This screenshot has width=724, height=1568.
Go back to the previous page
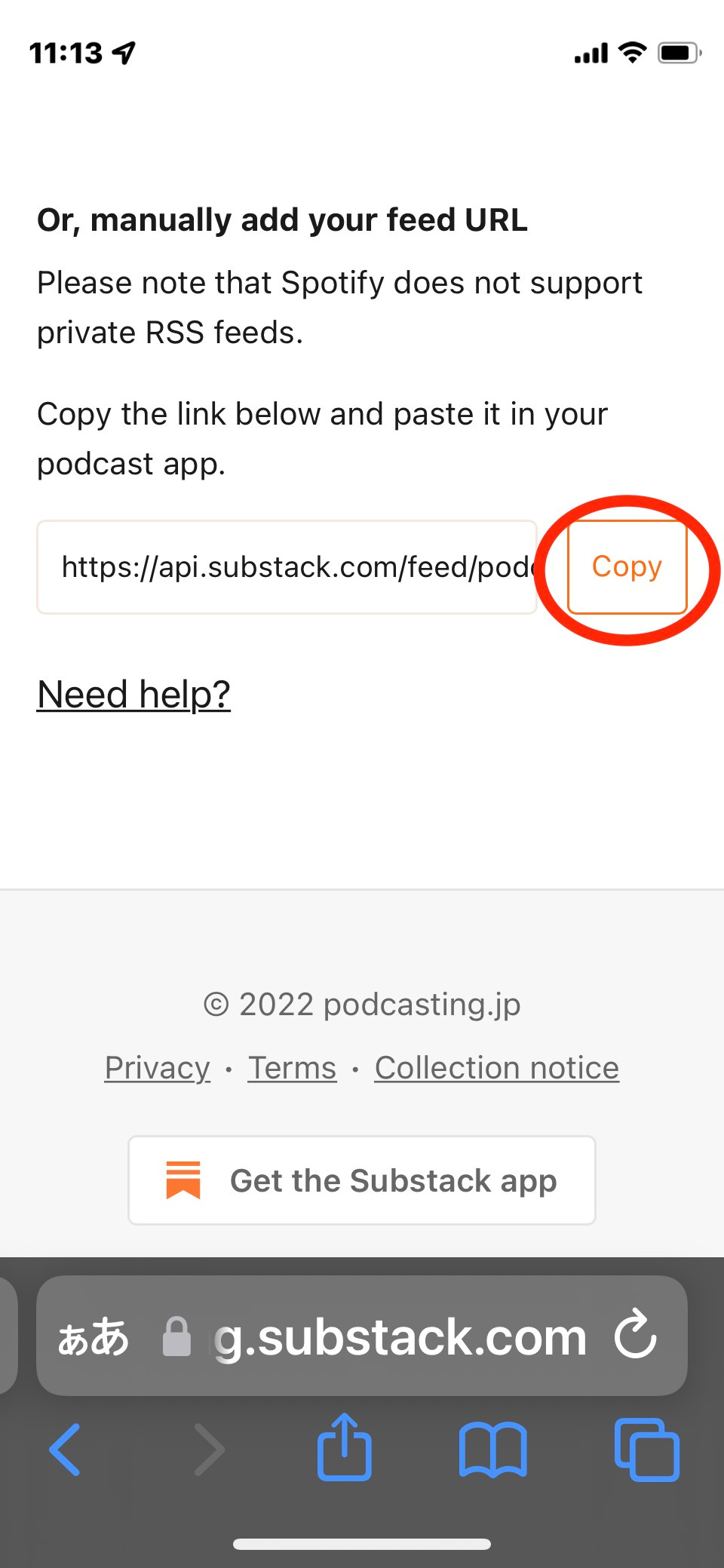pos(65,1450)
